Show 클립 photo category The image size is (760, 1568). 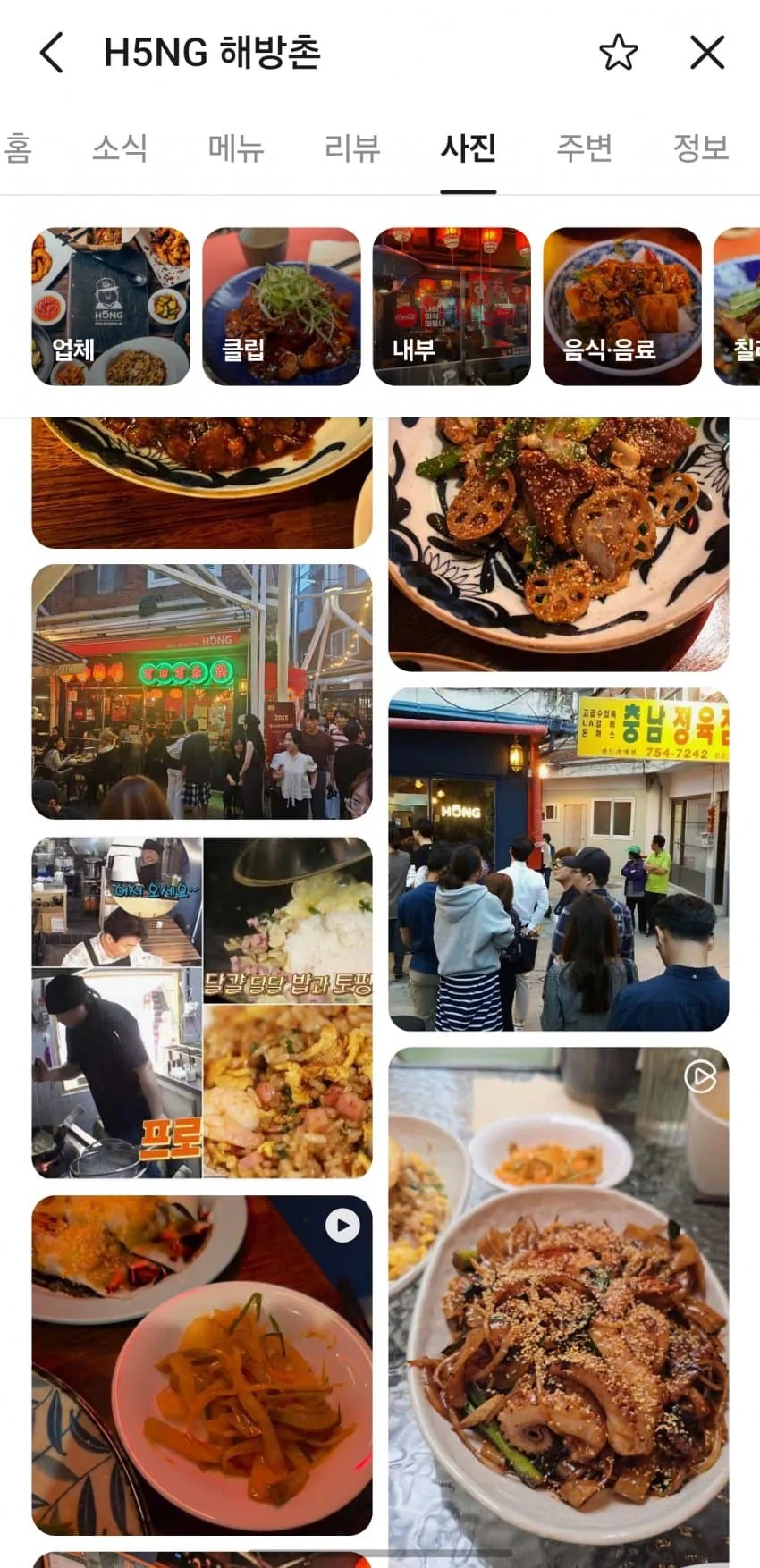[x=282, y=307]
